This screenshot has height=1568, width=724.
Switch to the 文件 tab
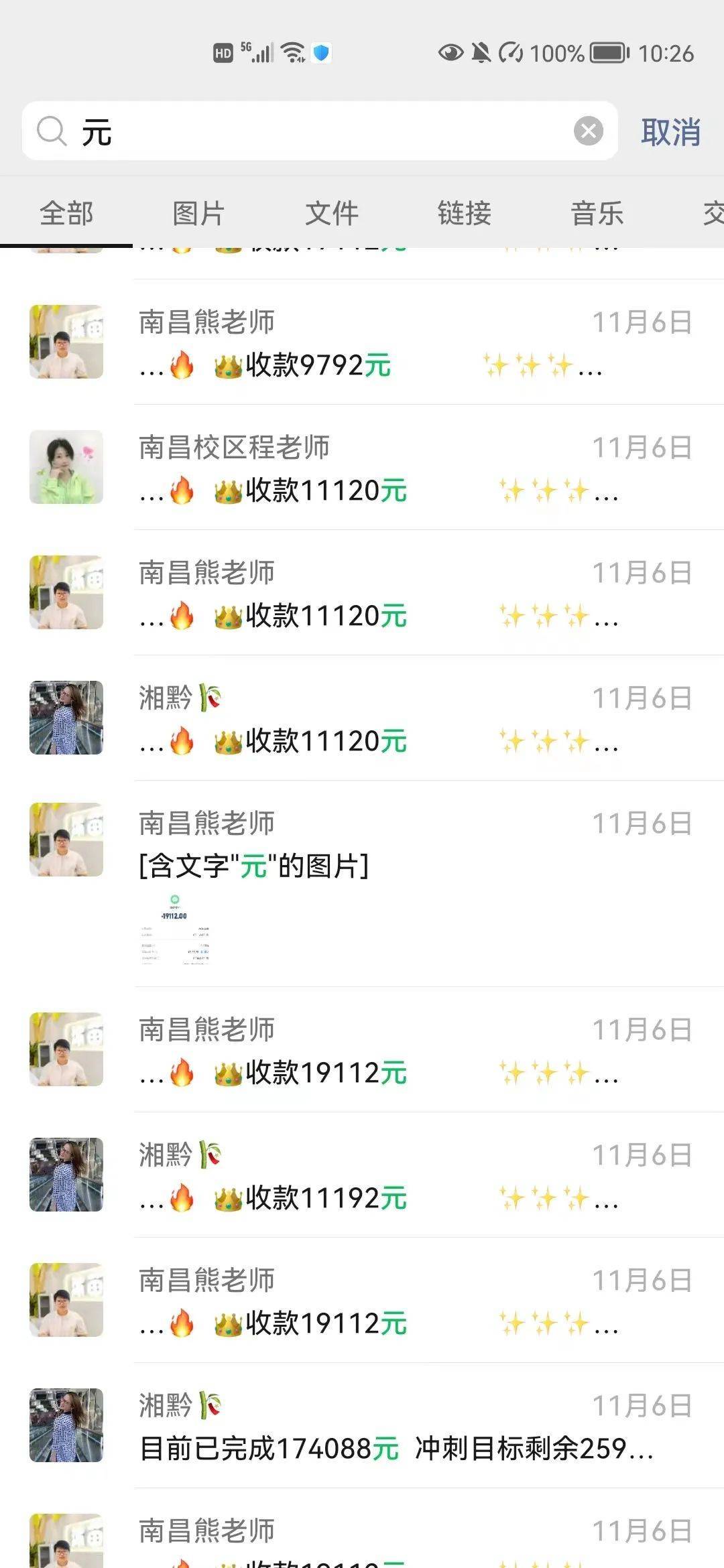tap(332, 214)
